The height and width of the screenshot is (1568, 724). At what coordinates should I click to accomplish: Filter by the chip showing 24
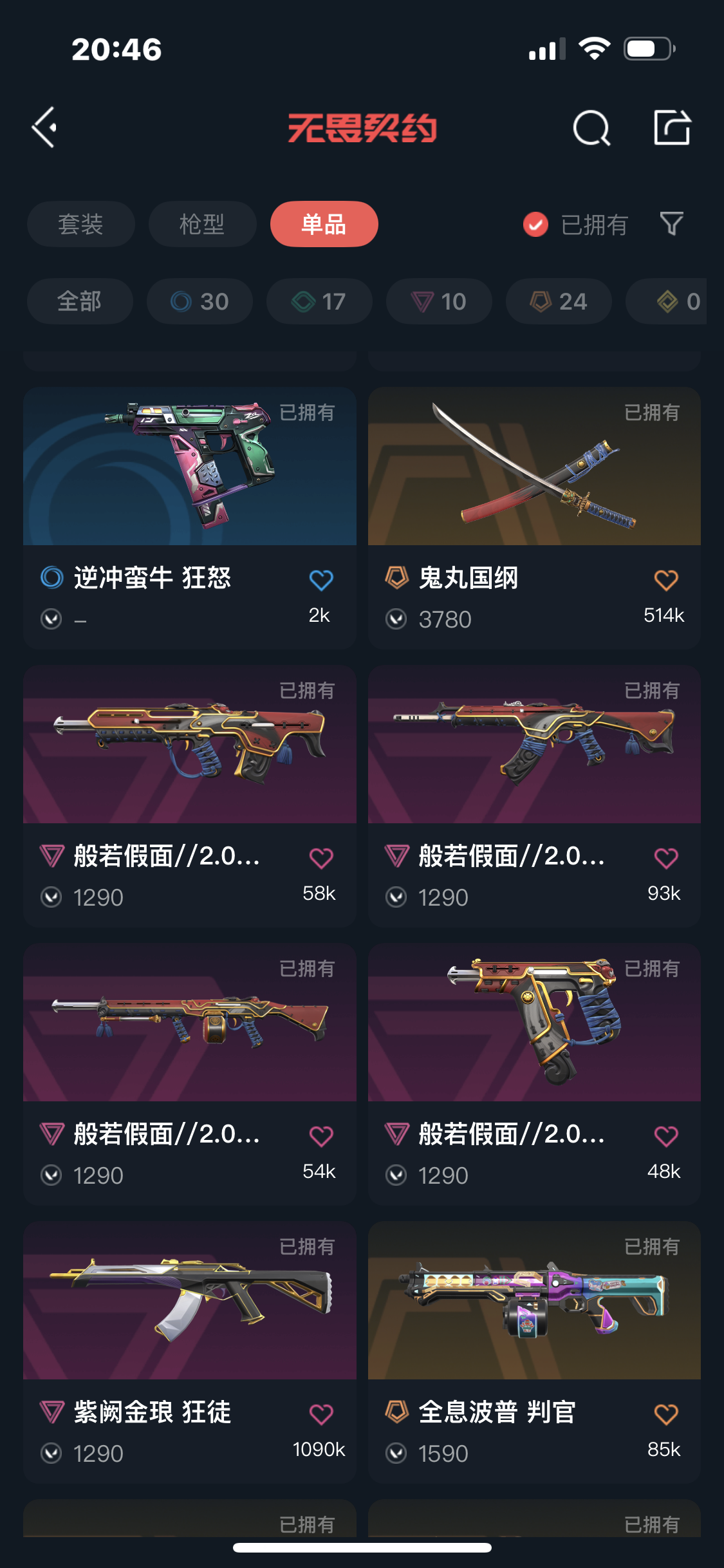(559, 301)
